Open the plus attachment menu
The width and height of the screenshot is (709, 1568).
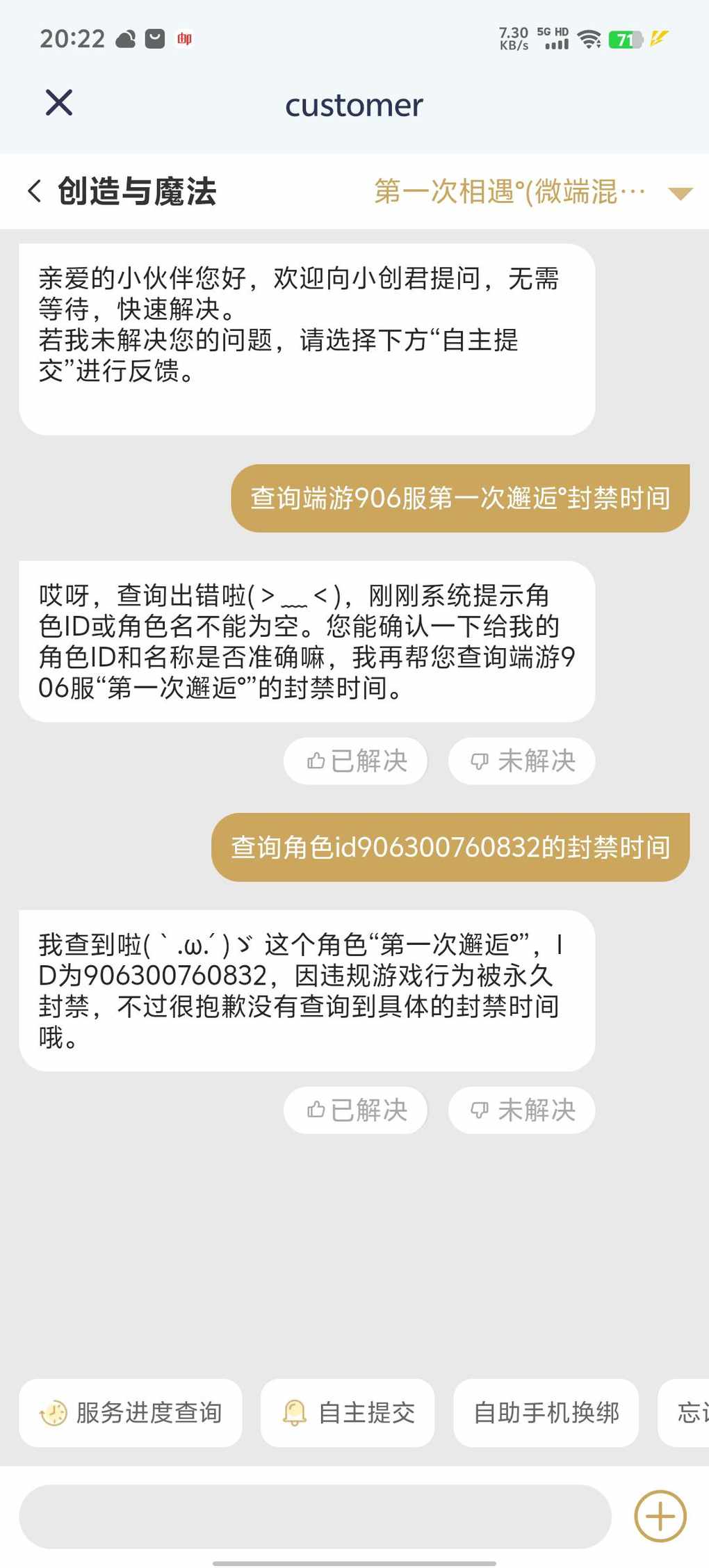[x=660, y=1517]
